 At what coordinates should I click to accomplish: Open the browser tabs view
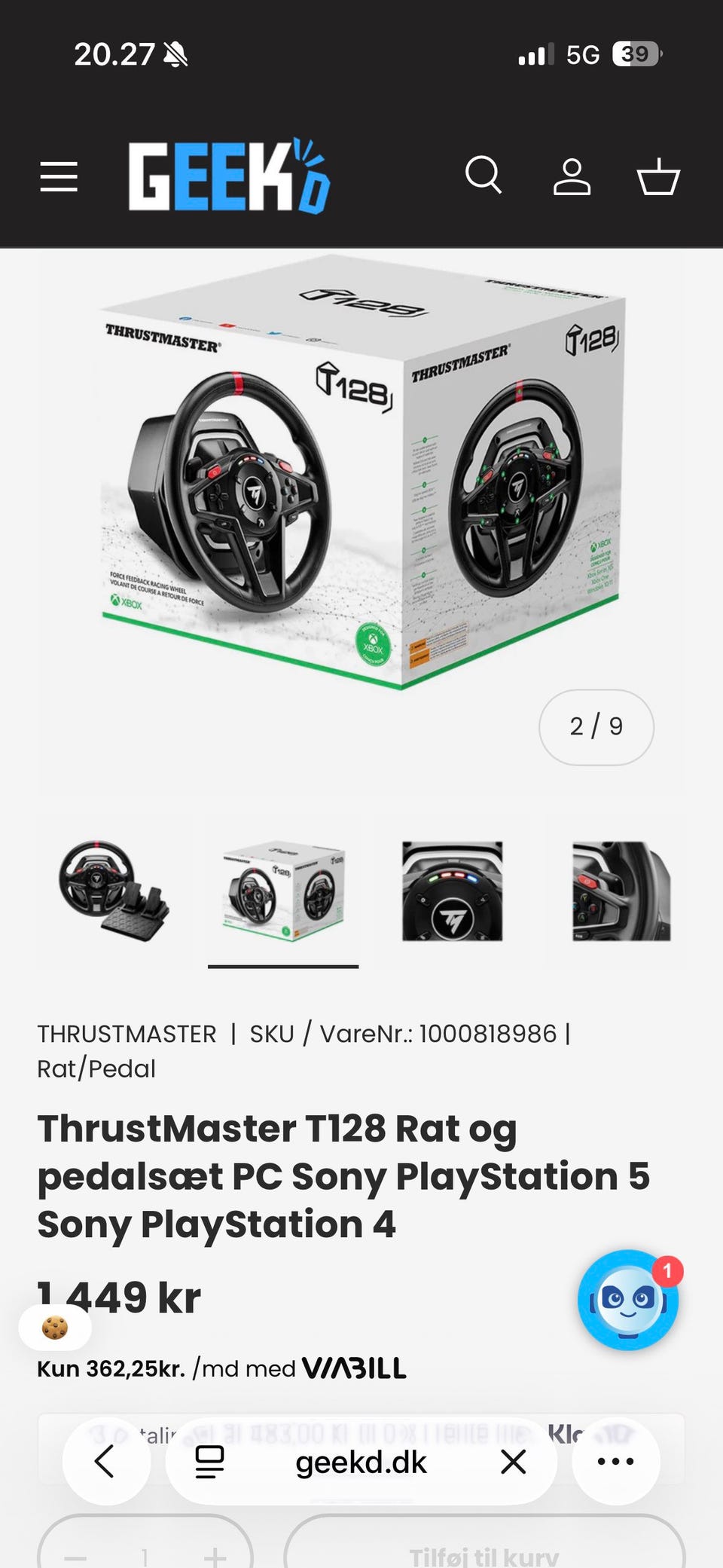209,1462
